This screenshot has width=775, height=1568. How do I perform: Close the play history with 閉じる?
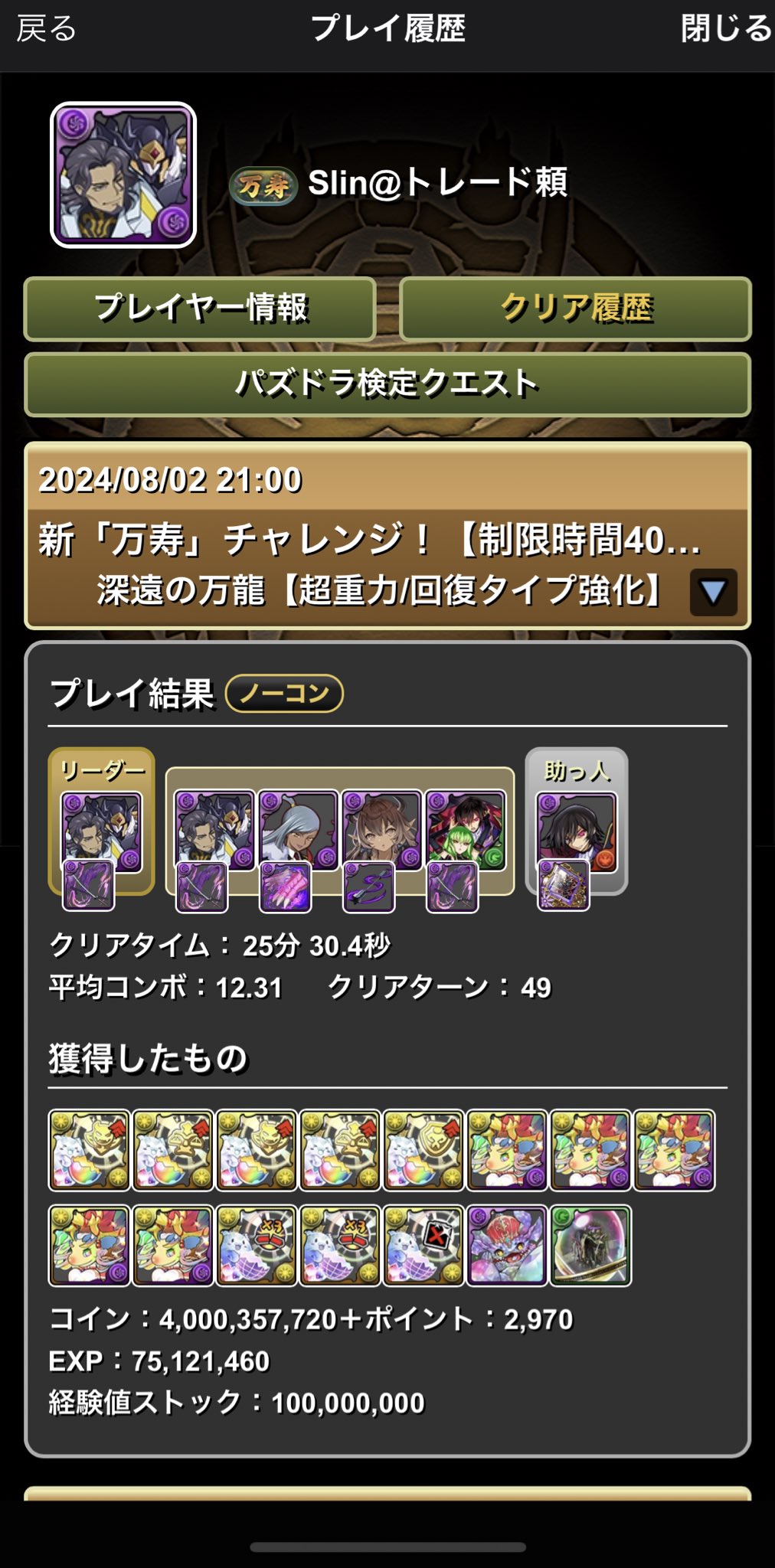pos(725,29)
